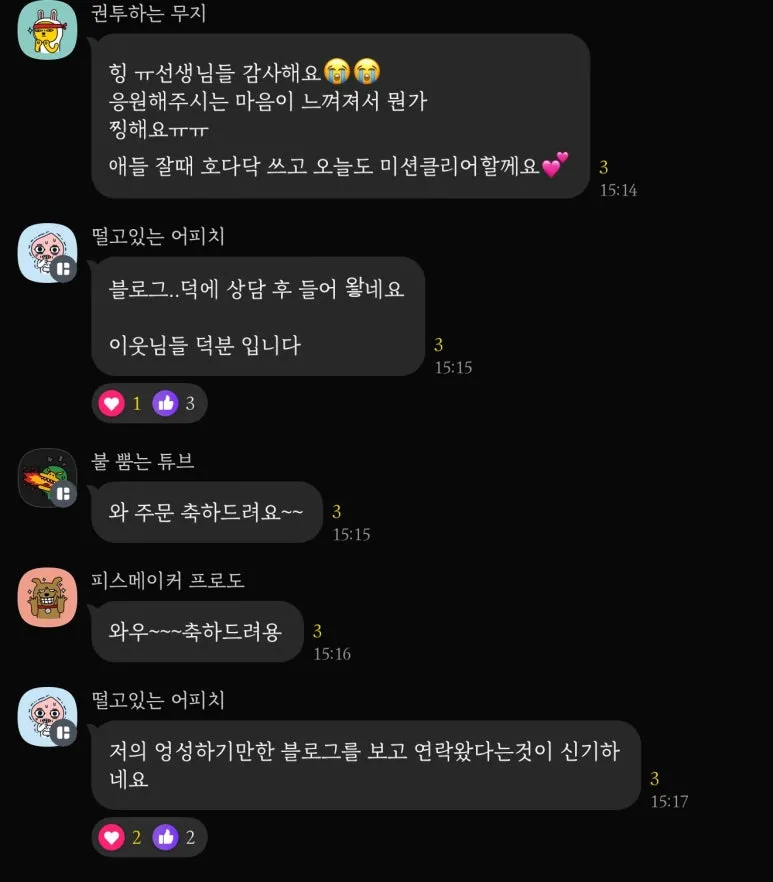
Task: Click the timestamp 15:17 on the last message
Action: pyautogui.click(x=670, y=802)
